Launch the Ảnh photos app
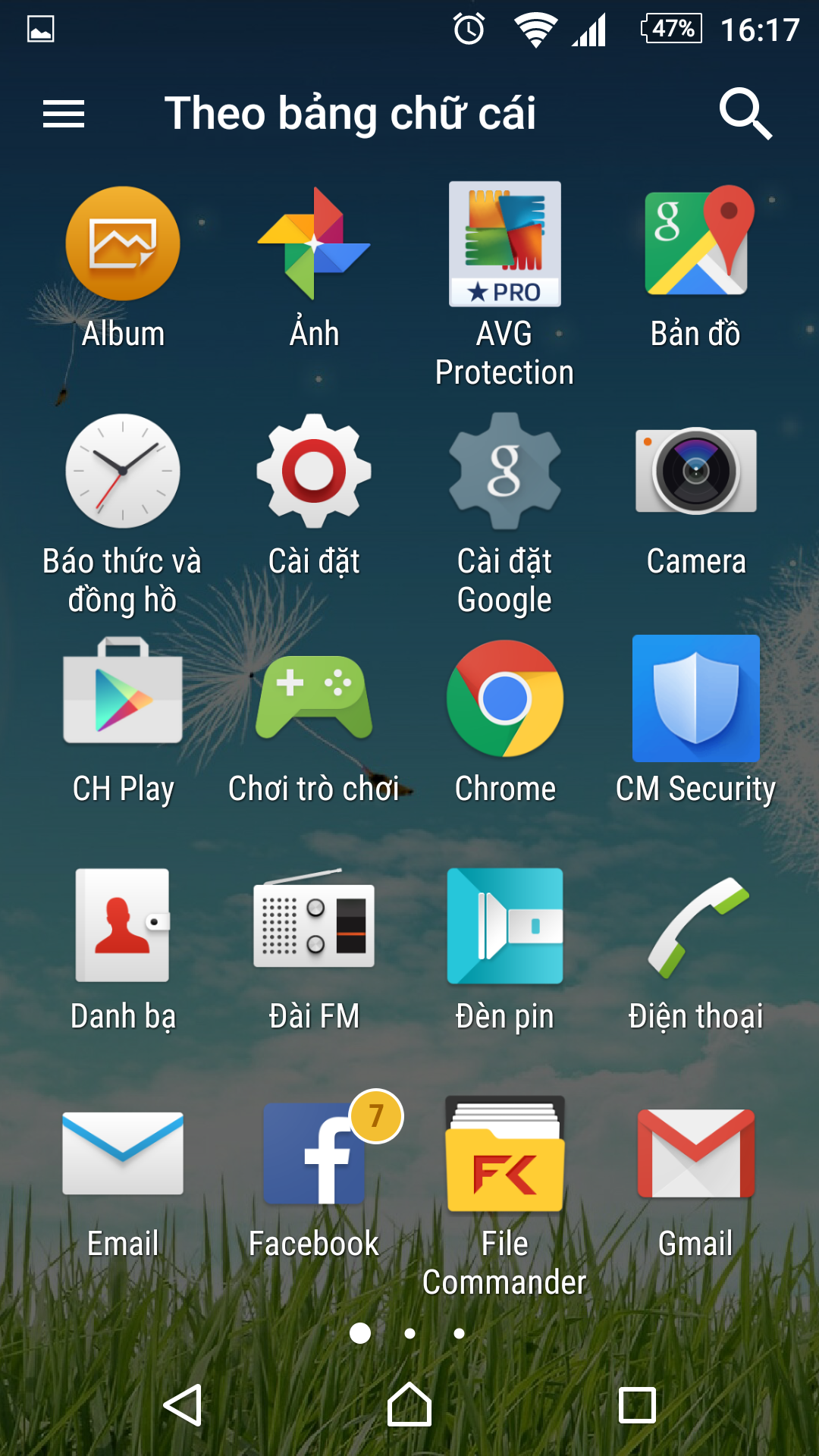 coord(314,244)
